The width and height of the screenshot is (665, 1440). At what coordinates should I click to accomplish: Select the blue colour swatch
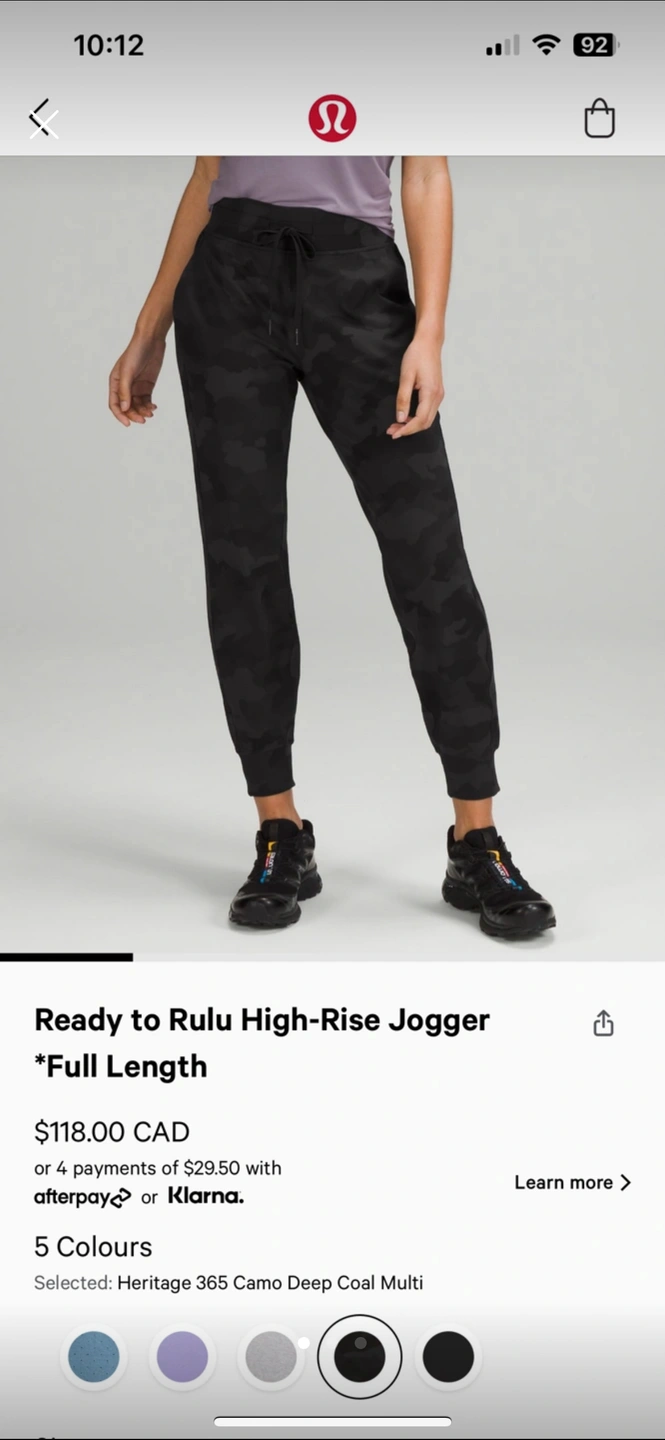(94, 1357)
